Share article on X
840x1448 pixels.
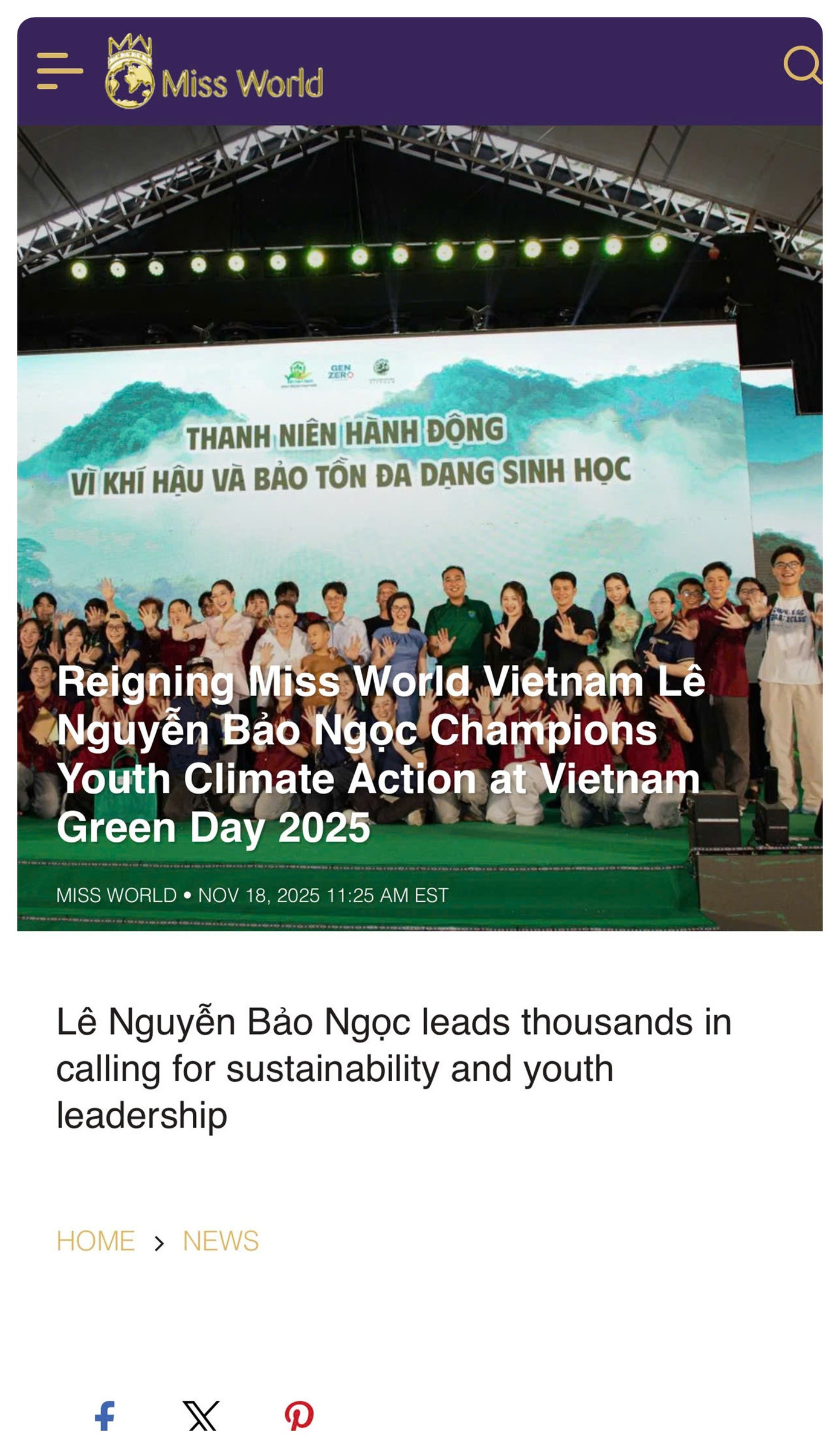(201, 1415)
